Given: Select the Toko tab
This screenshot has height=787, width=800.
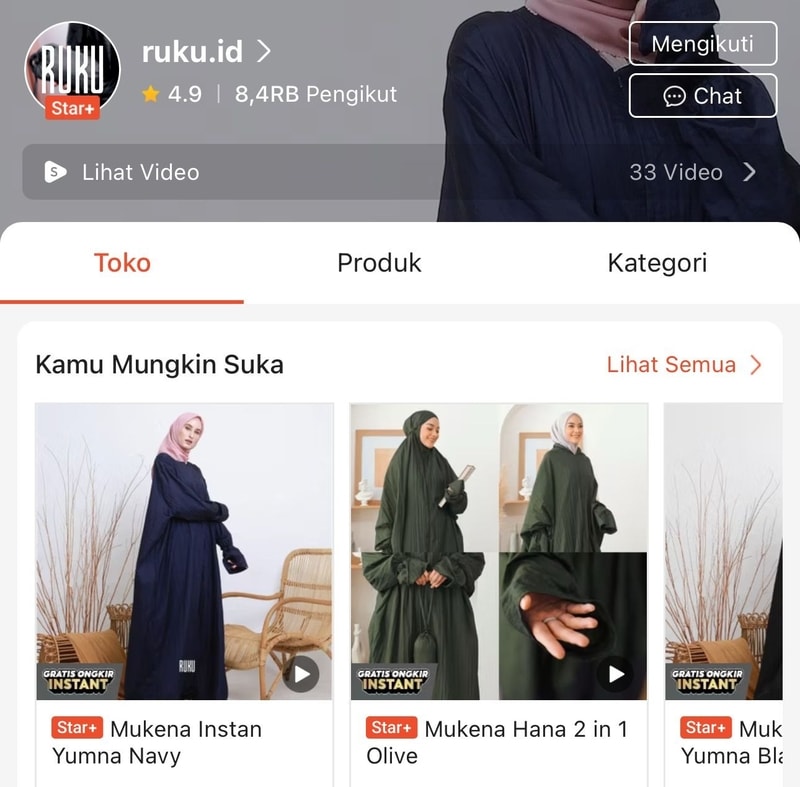Looking at the screenshot, I should [122, 263].
